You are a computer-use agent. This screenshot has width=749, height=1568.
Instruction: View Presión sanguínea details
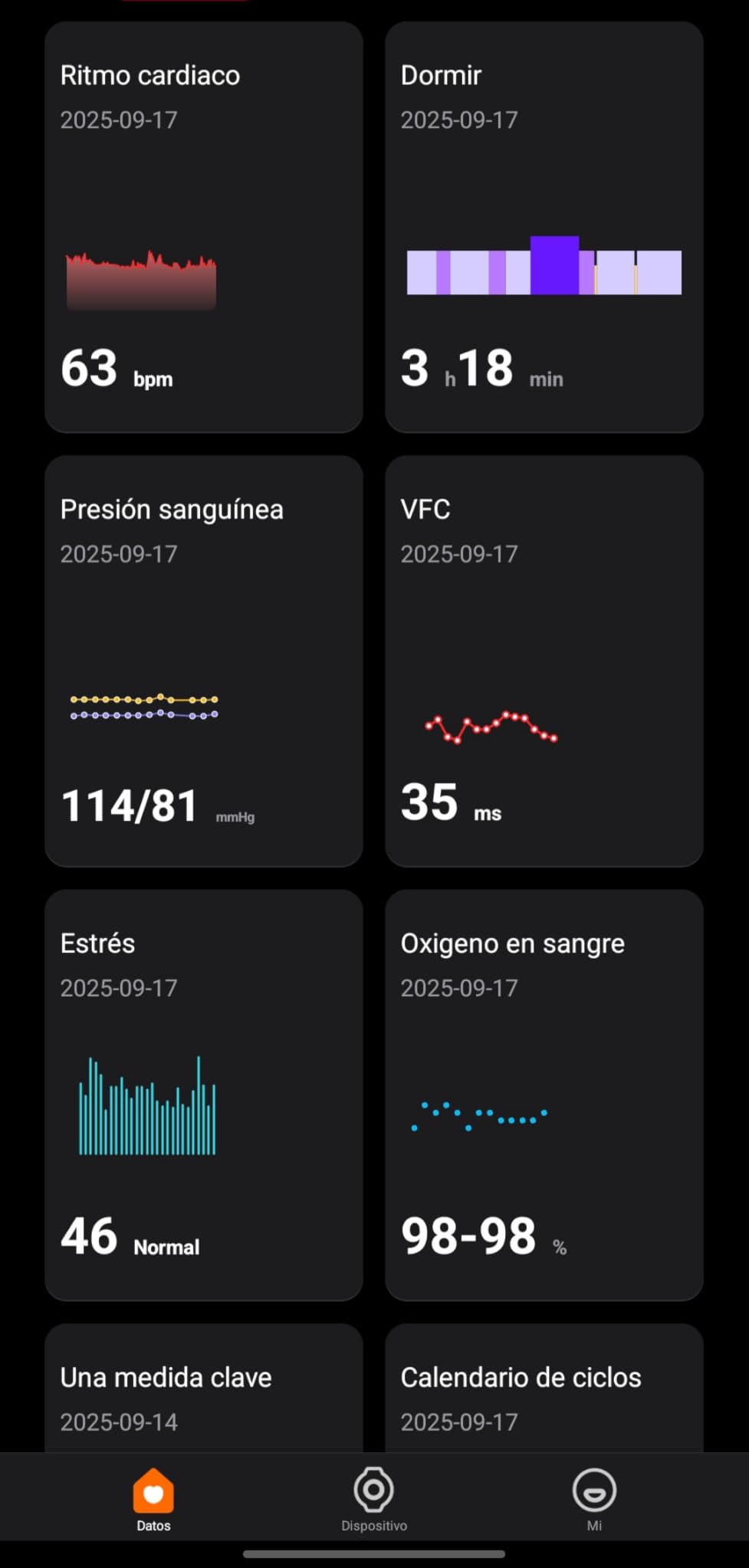tap(203, 661)
